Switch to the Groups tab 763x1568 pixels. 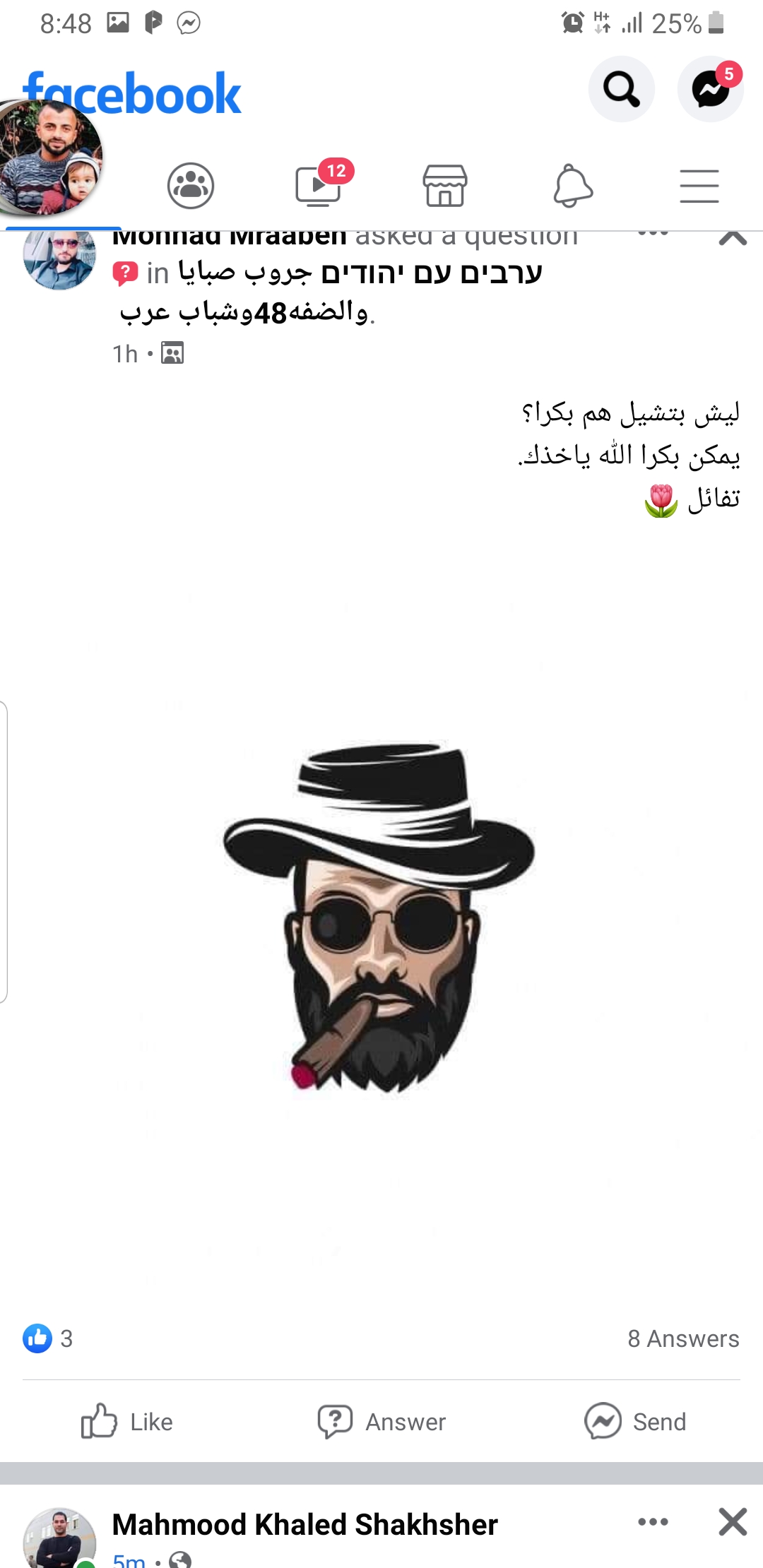(191, 186)
